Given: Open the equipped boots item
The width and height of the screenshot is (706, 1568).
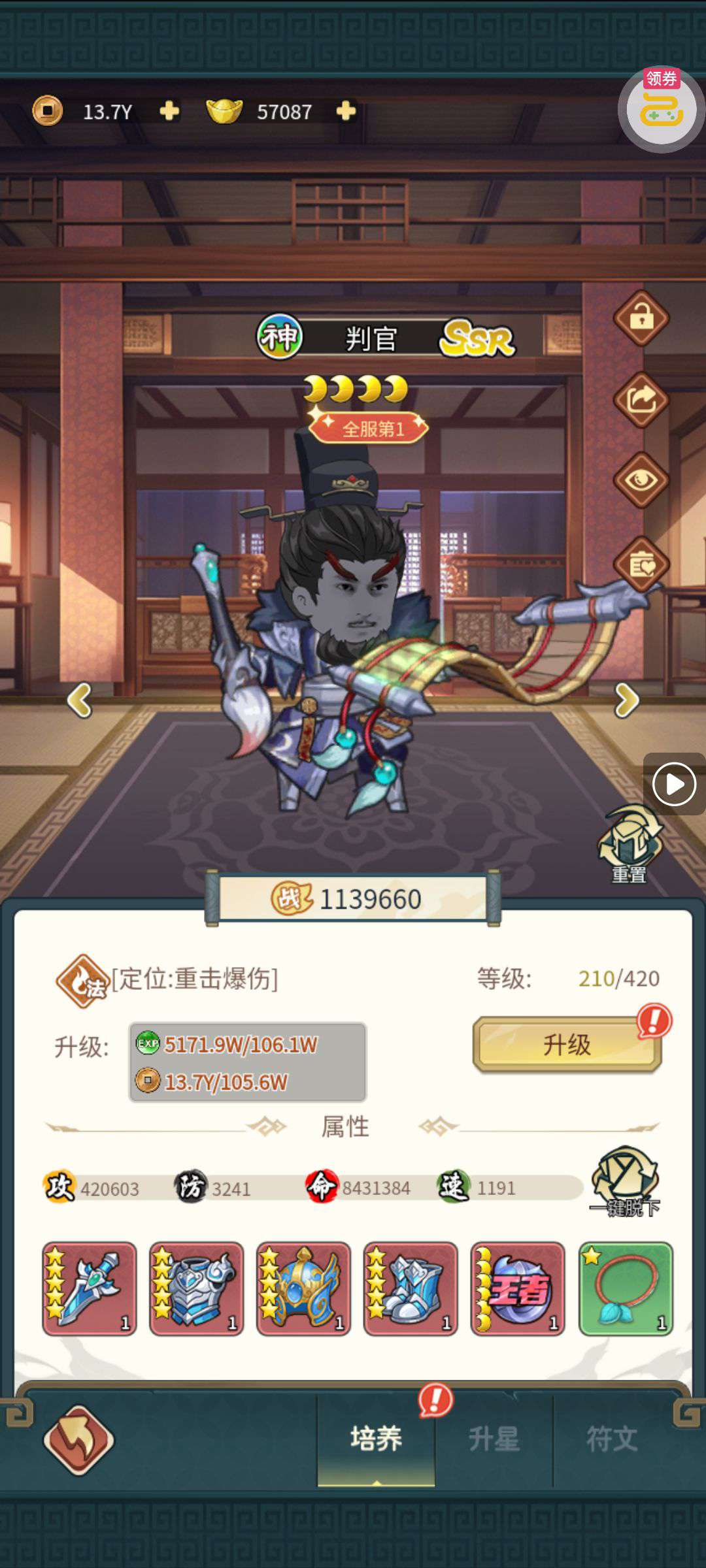Looking at the screenshot, I should 411,1288.
